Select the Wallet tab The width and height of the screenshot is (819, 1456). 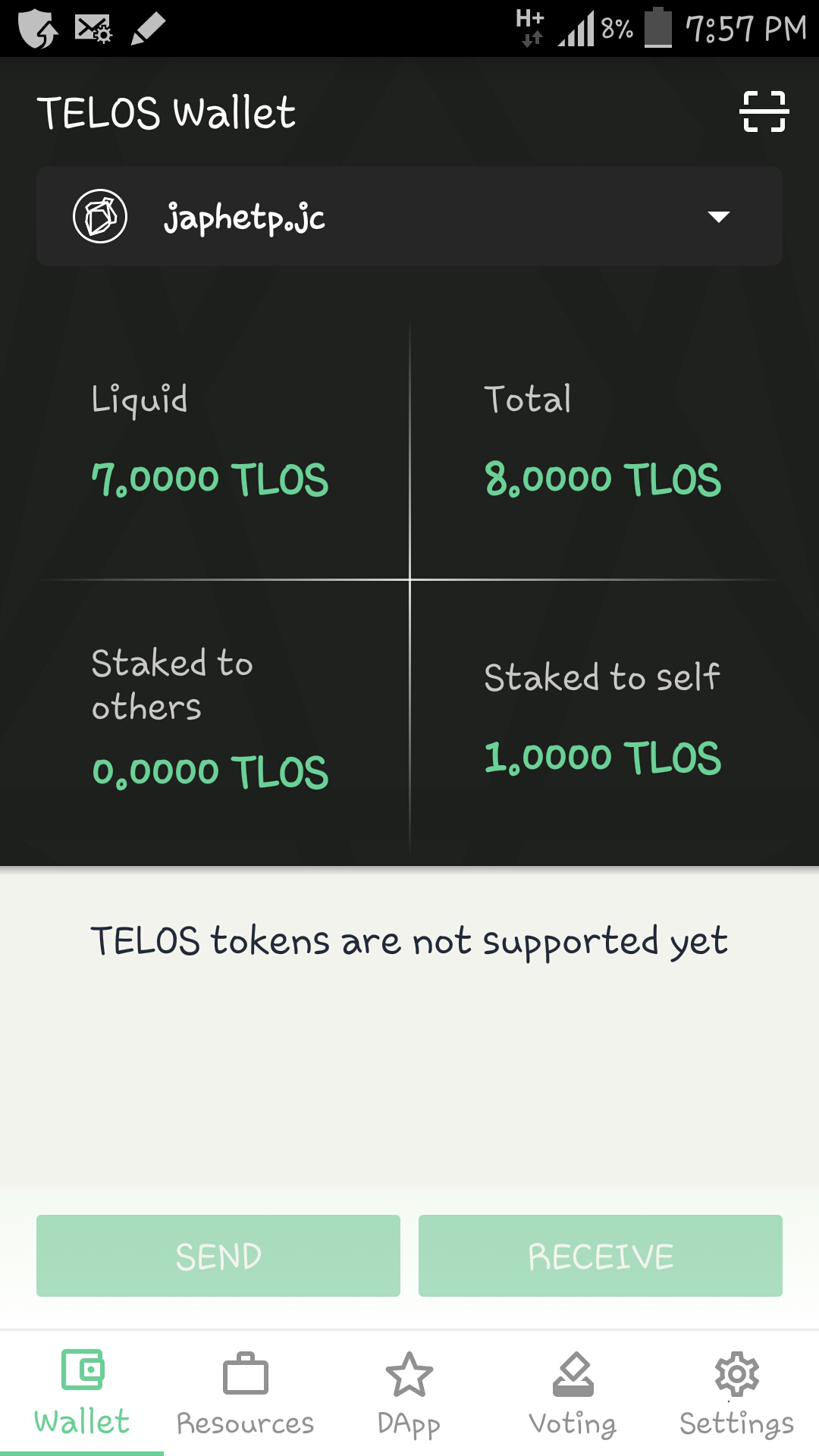[82, 1393]
